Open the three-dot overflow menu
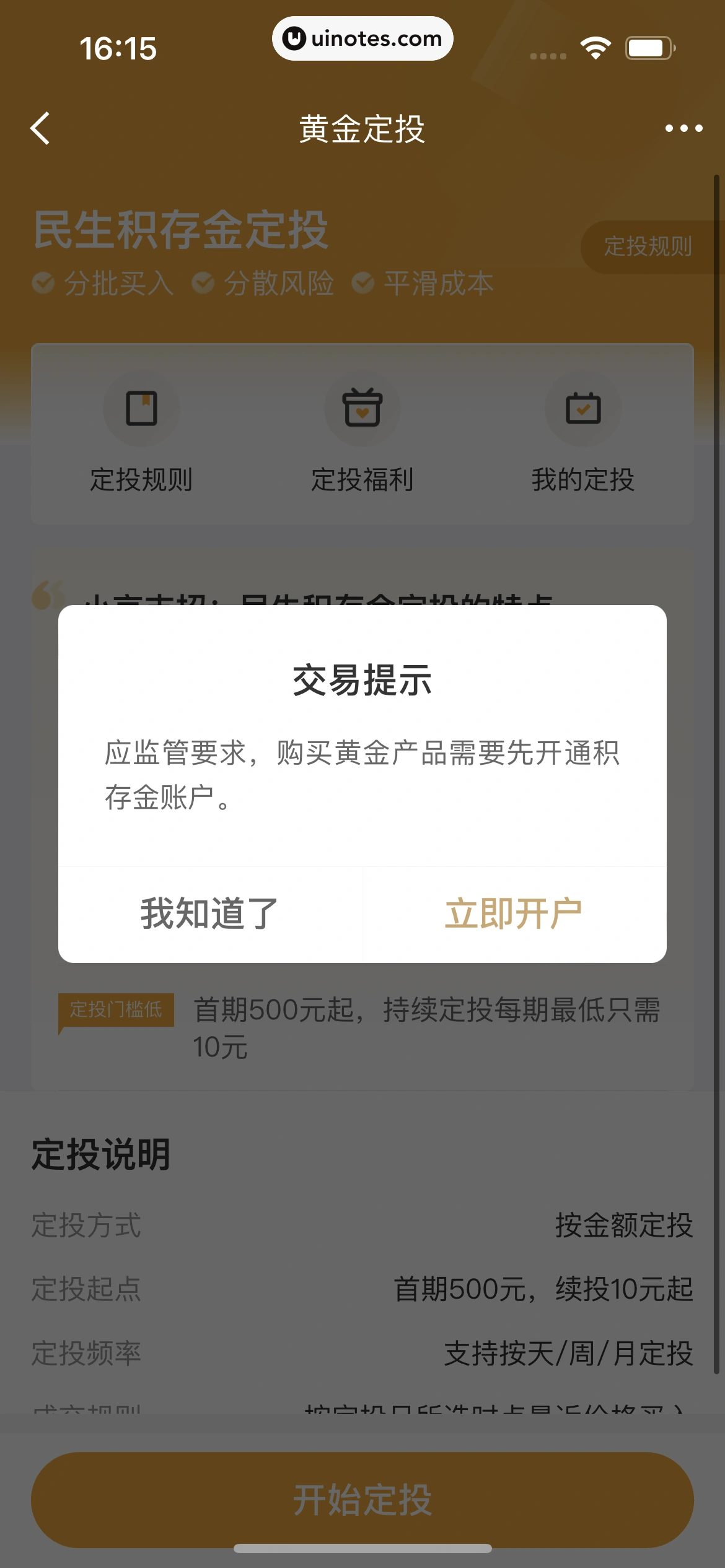 click(x=683, y=128)
